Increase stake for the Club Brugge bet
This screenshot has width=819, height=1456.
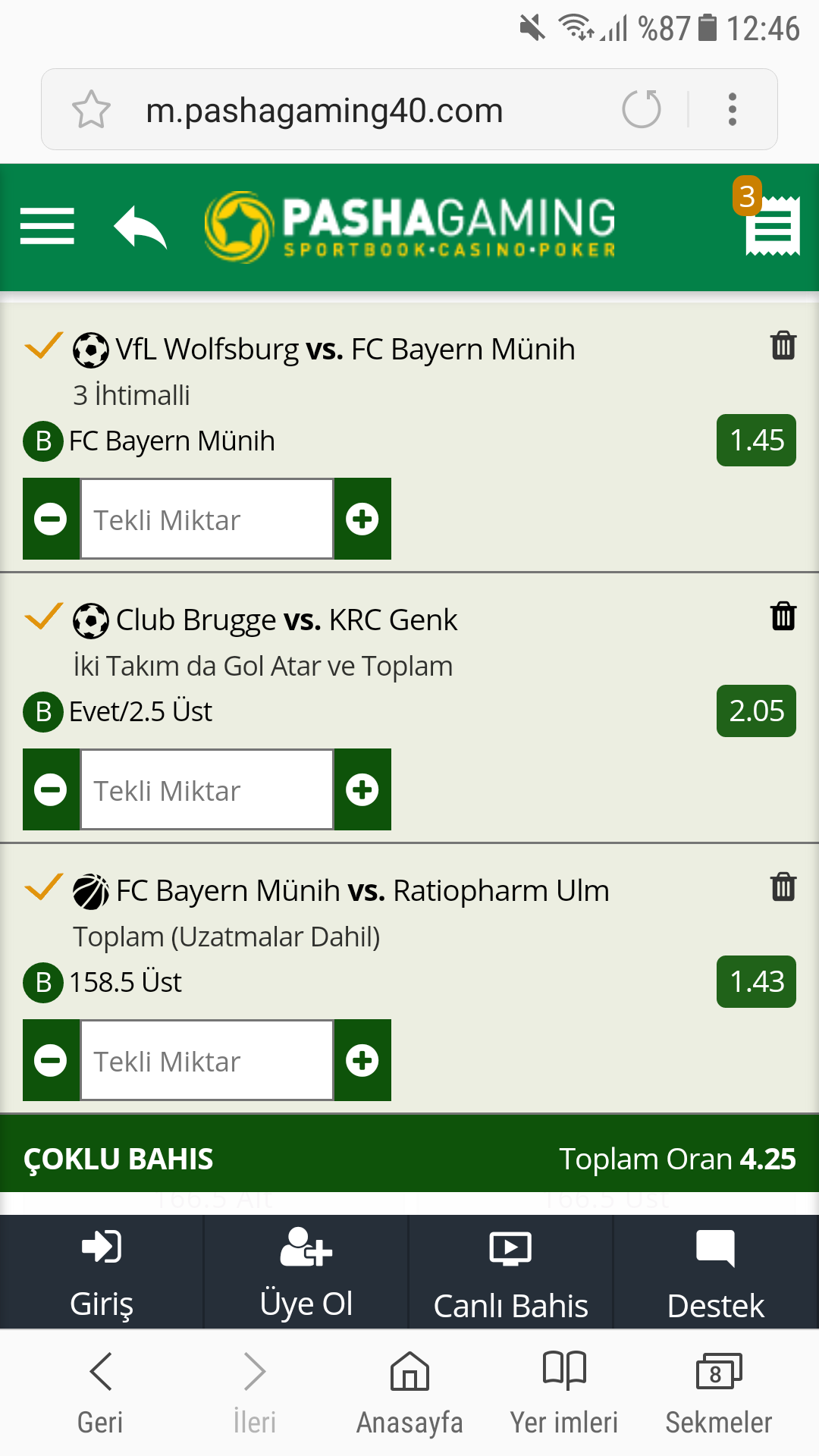tap(362, 790)
